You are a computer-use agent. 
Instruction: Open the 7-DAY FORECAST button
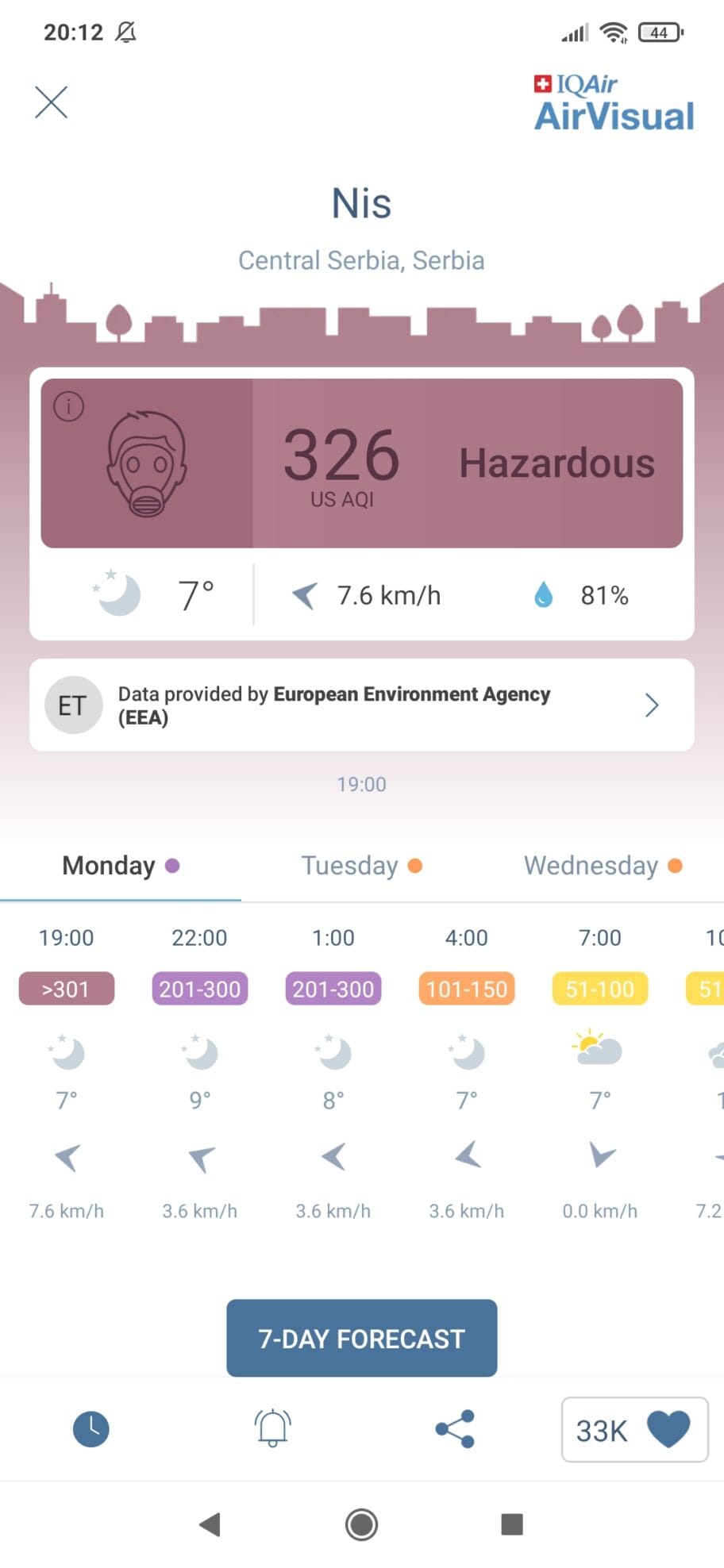click(x=361, y=1338)
